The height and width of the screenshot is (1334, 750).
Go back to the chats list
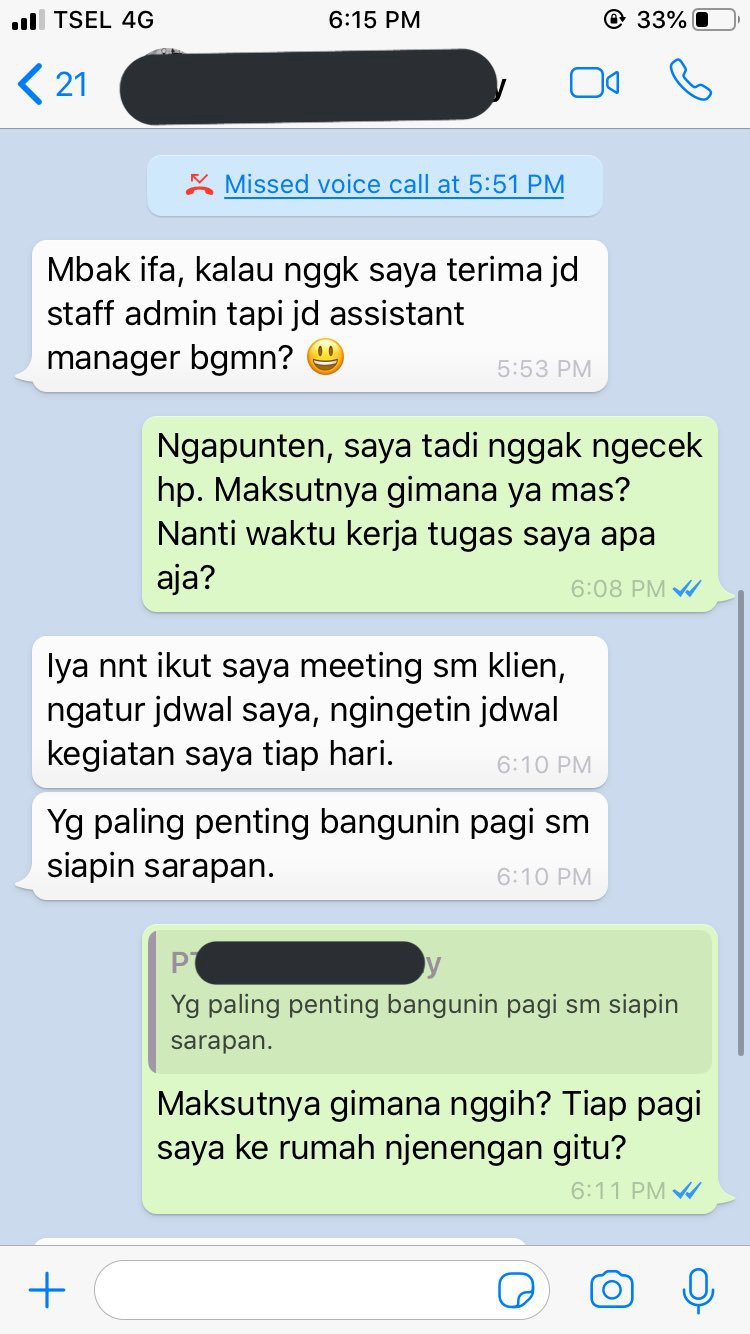52,84
